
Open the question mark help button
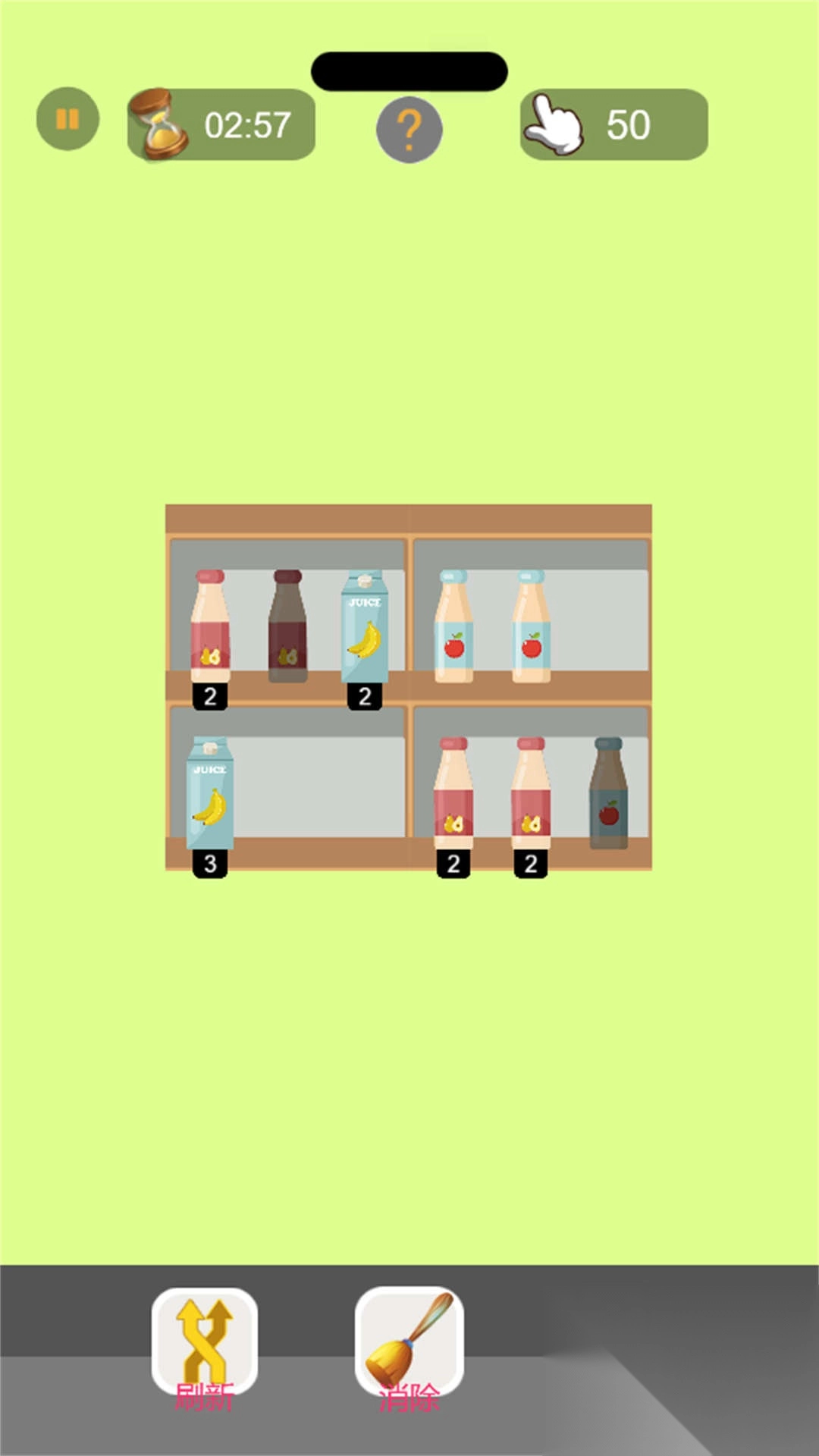click(x=409, y=130)
